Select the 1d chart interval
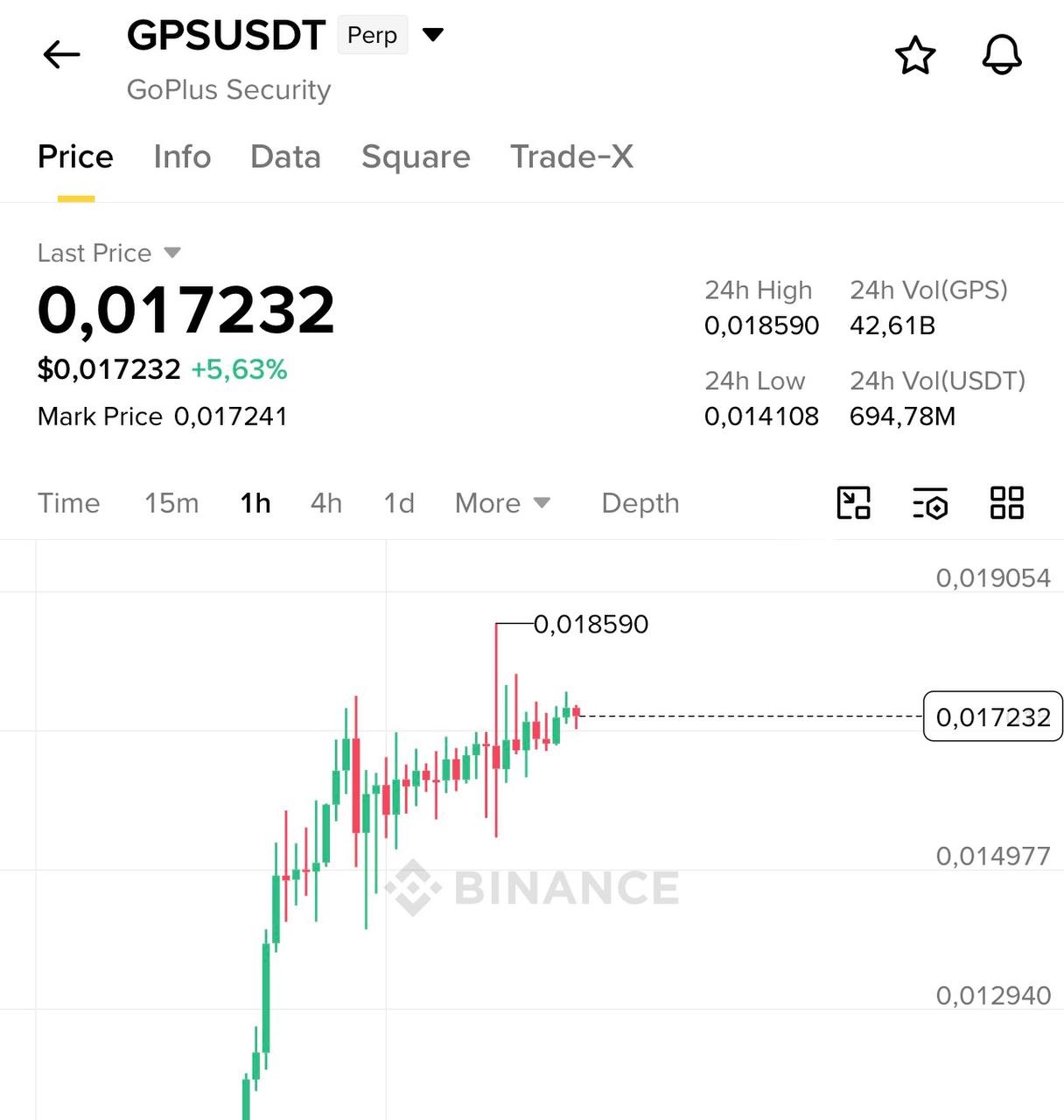The image size is (1064, 1120). 399,503
